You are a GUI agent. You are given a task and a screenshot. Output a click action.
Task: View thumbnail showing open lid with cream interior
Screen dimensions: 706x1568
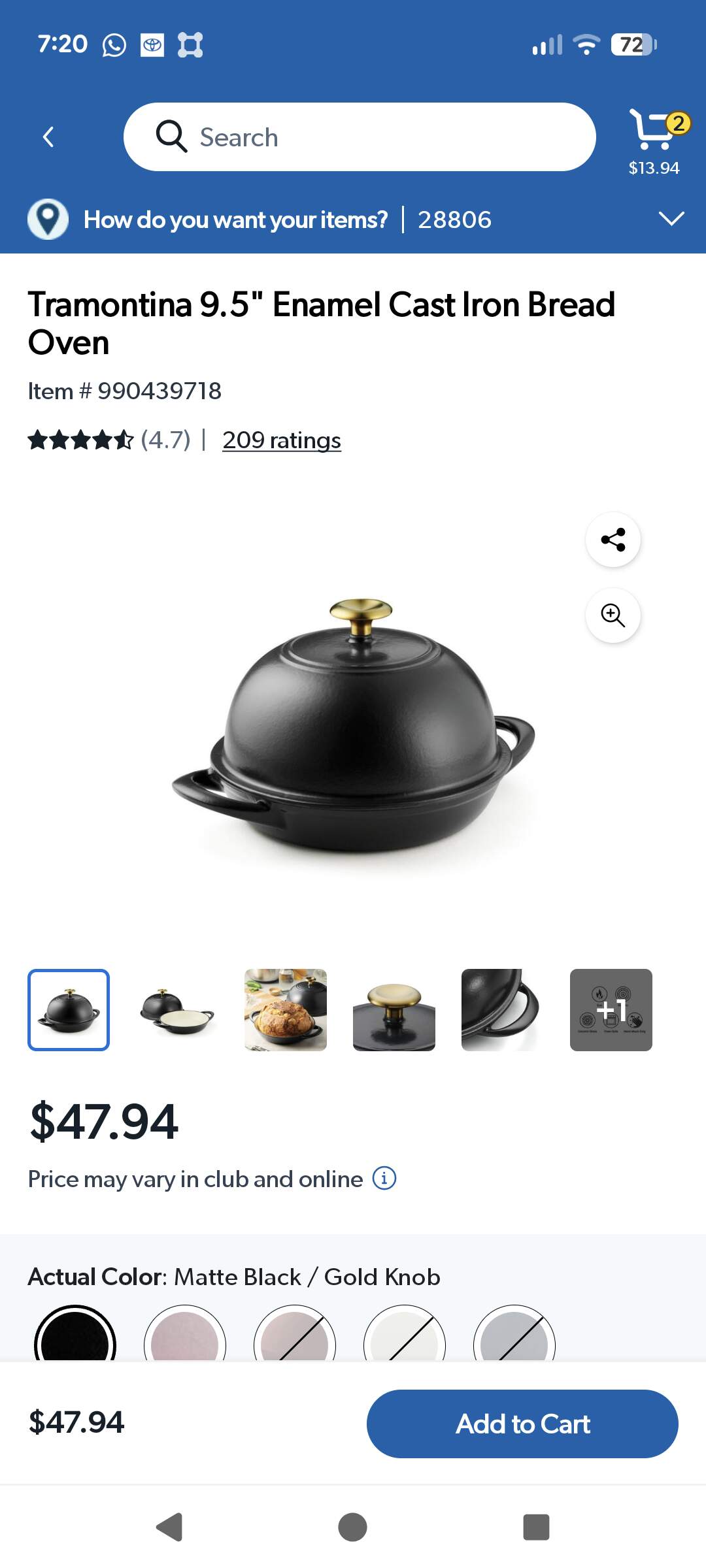pos(176,1010)
